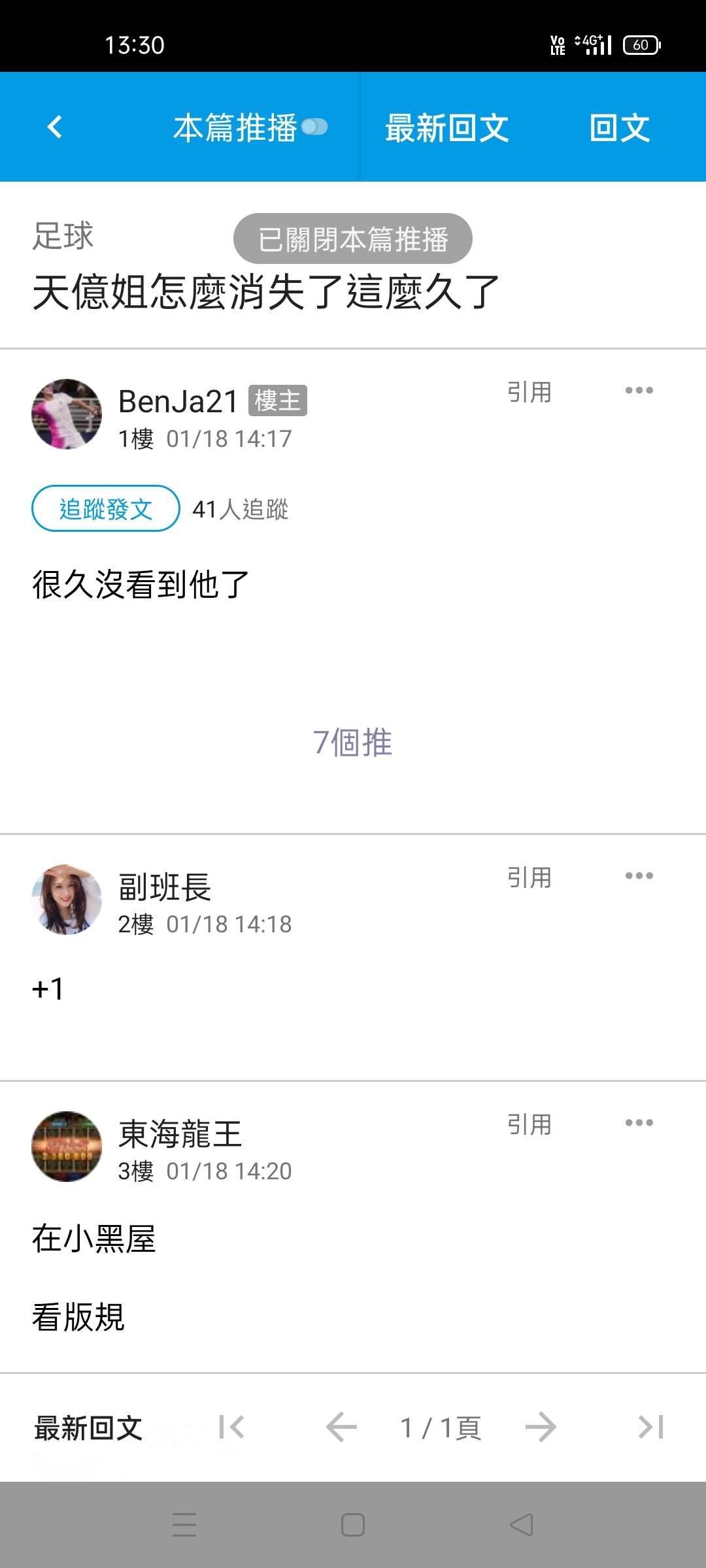706x1568 pixels.
Task: Tap 最新回文 in the bottom bar
Action: [x=88, y=1428]
